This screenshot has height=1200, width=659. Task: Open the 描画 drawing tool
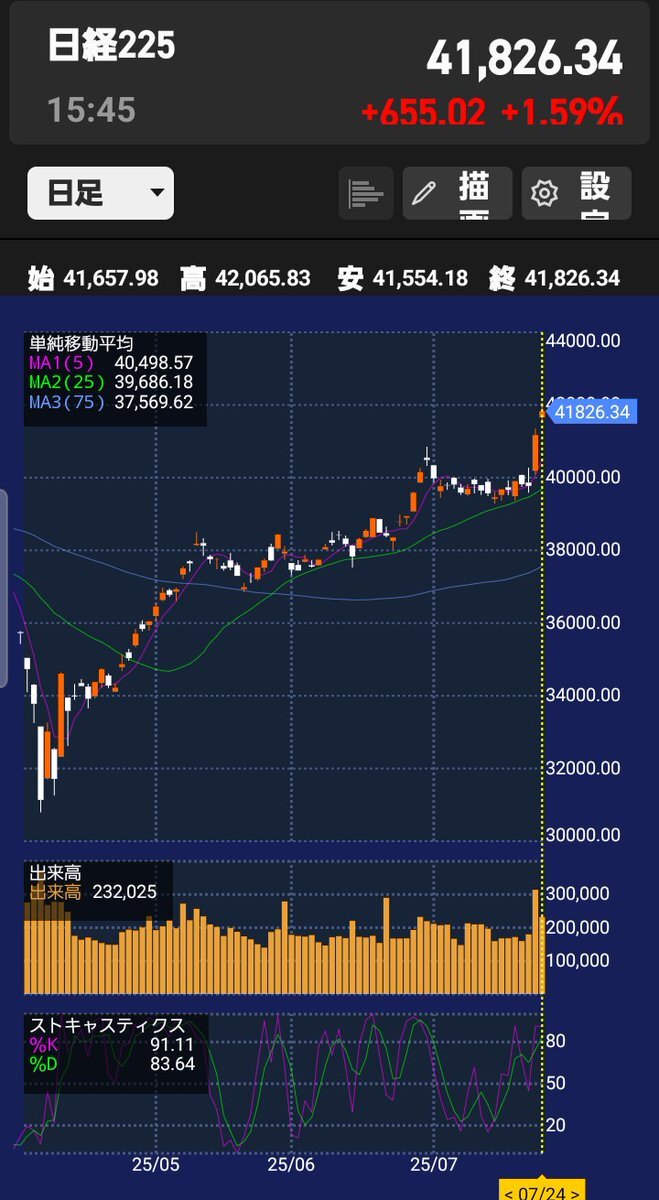[x=457, y=193]
